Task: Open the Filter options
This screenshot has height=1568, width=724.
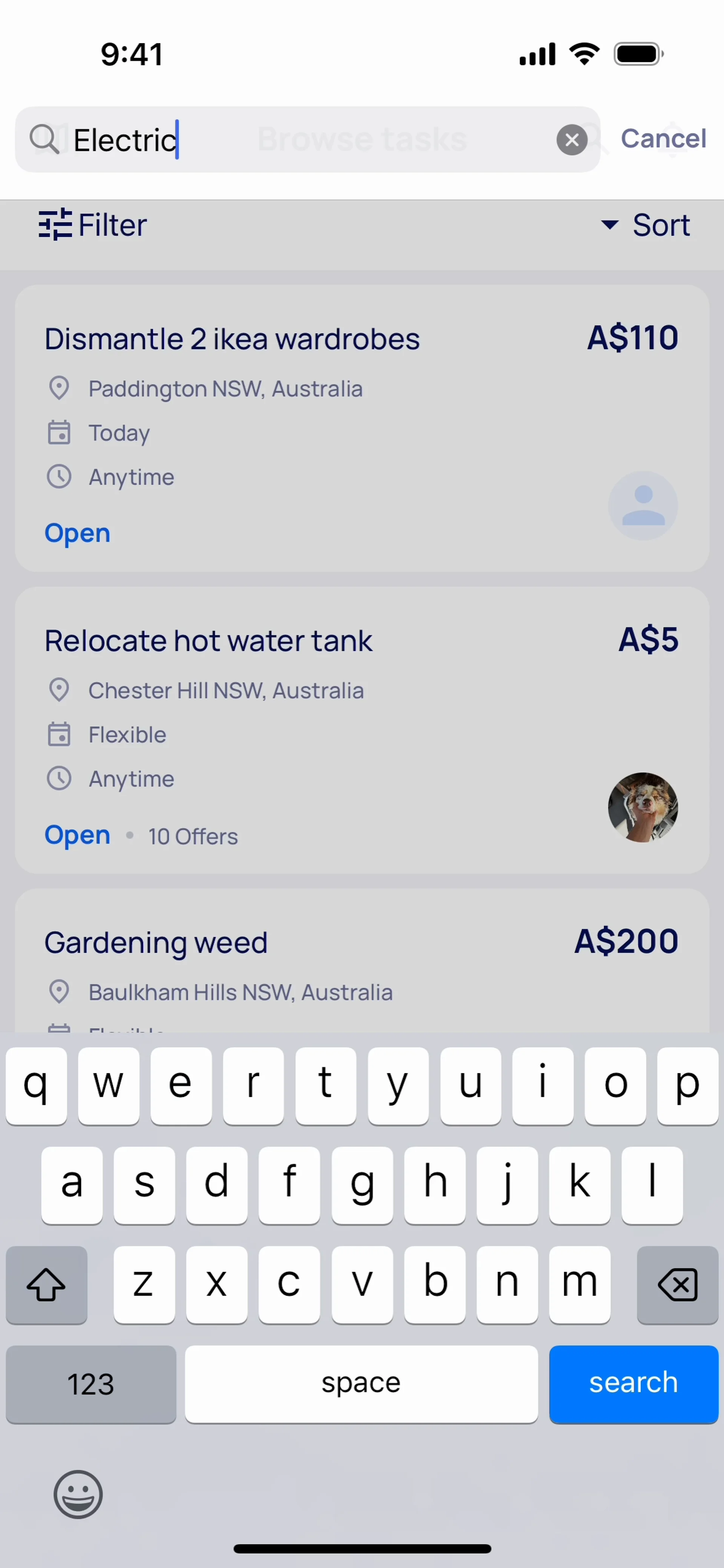Action: tap(93, 225)
